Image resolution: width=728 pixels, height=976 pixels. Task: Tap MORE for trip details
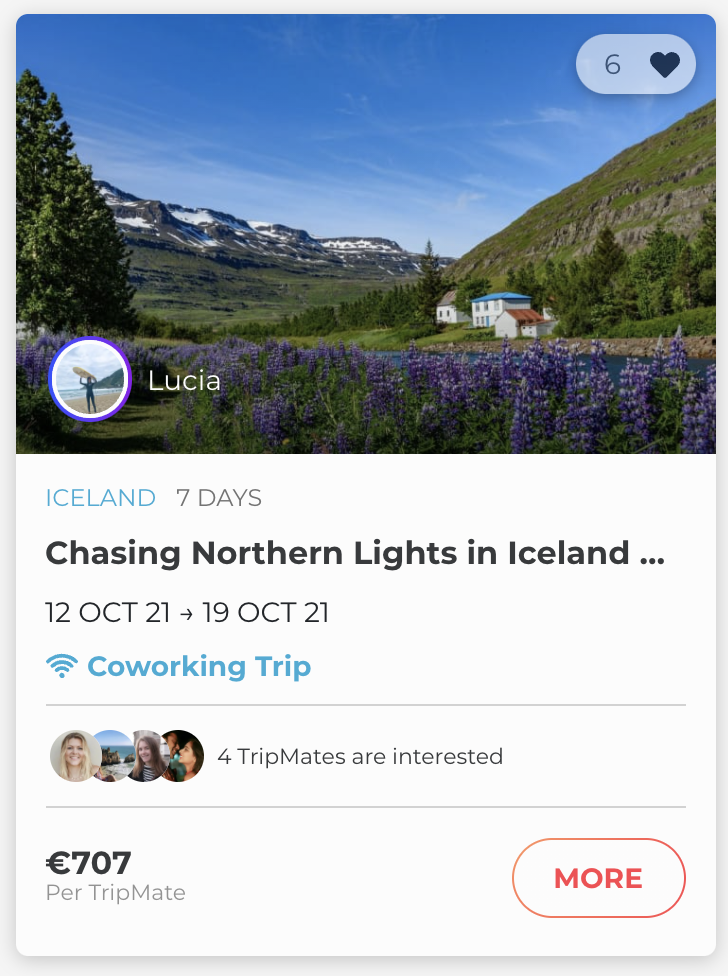598,878
